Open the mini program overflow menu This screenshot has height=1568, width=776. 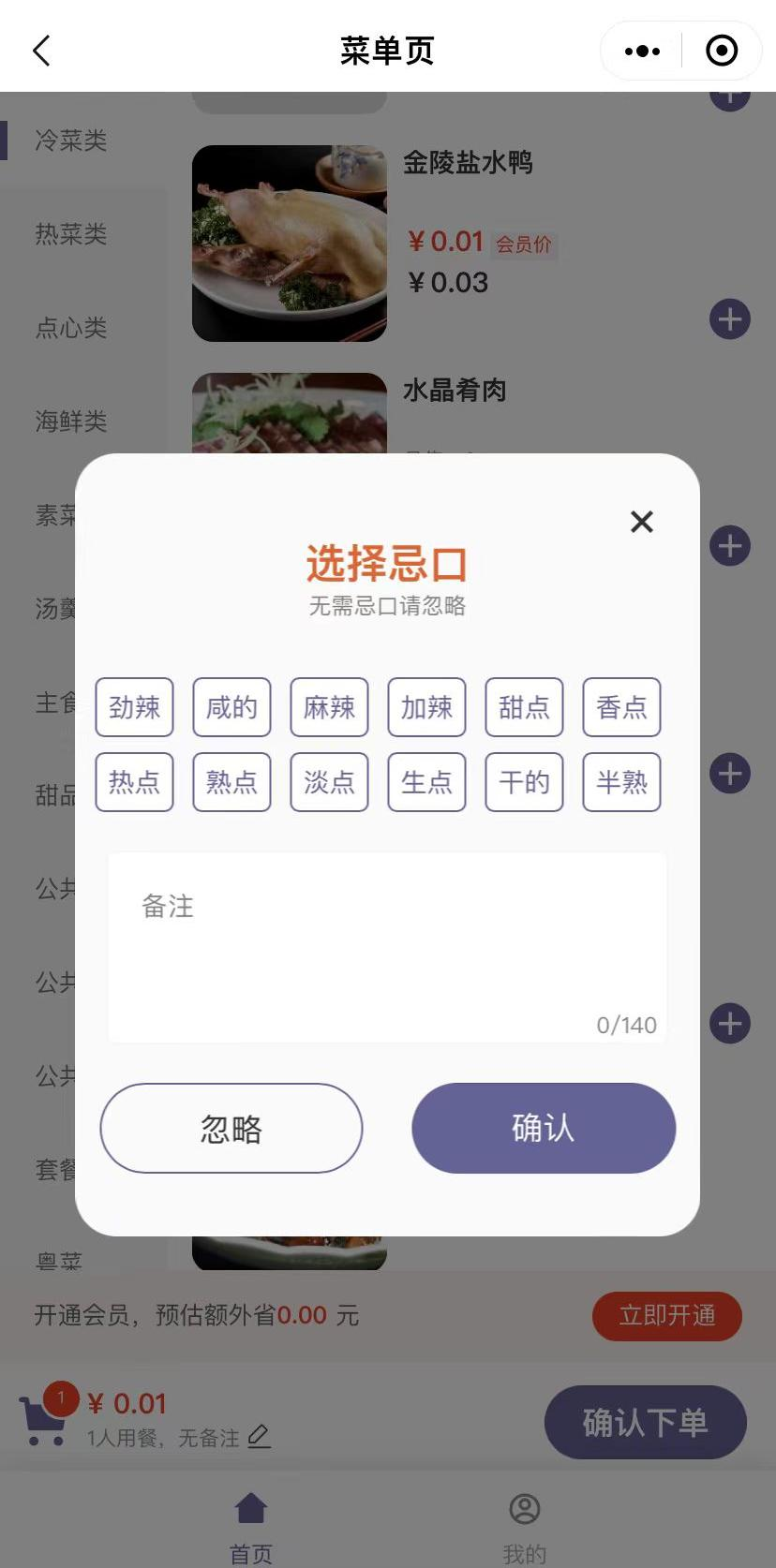(x=642, y=51)
